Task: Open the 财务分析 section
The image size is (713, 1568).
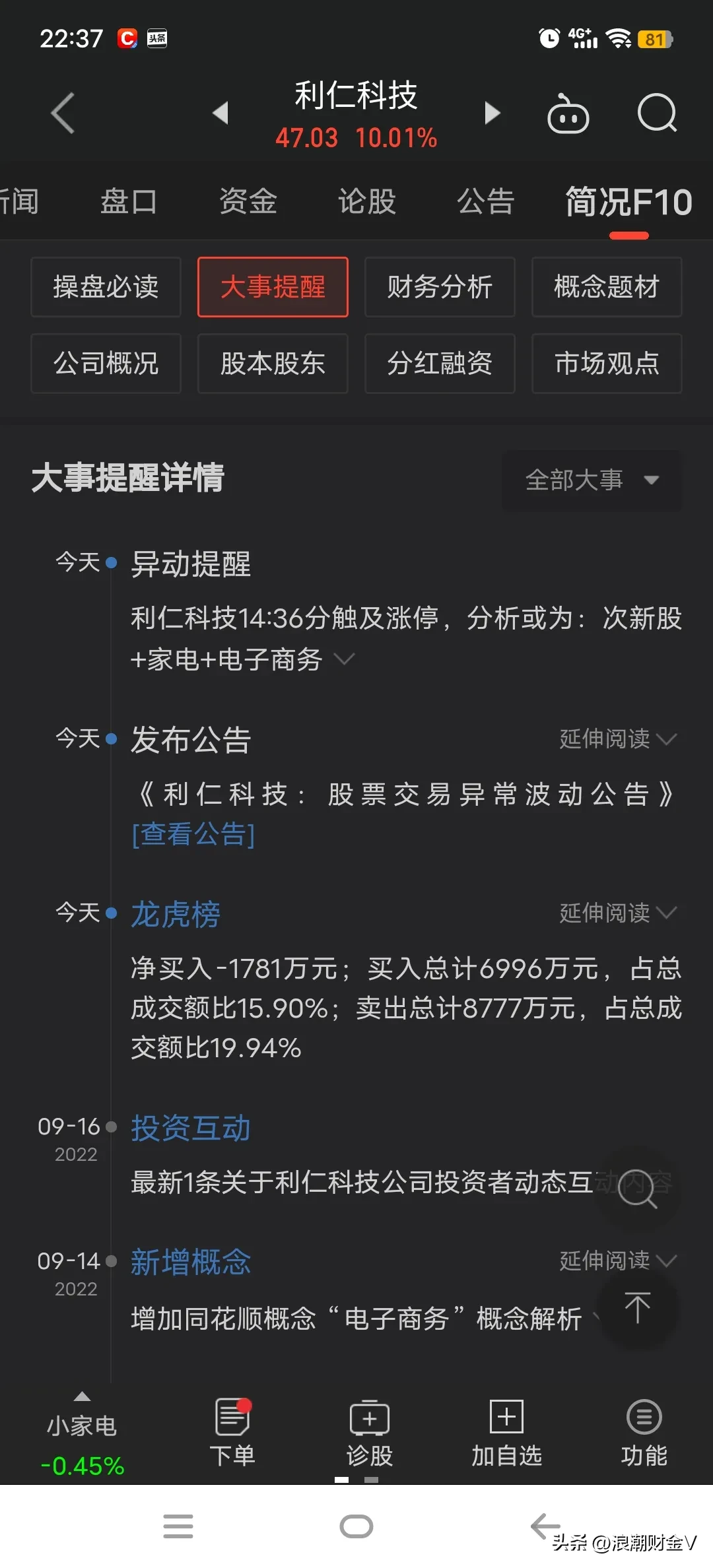Action: pyautogui.click(x=440, y=287)
